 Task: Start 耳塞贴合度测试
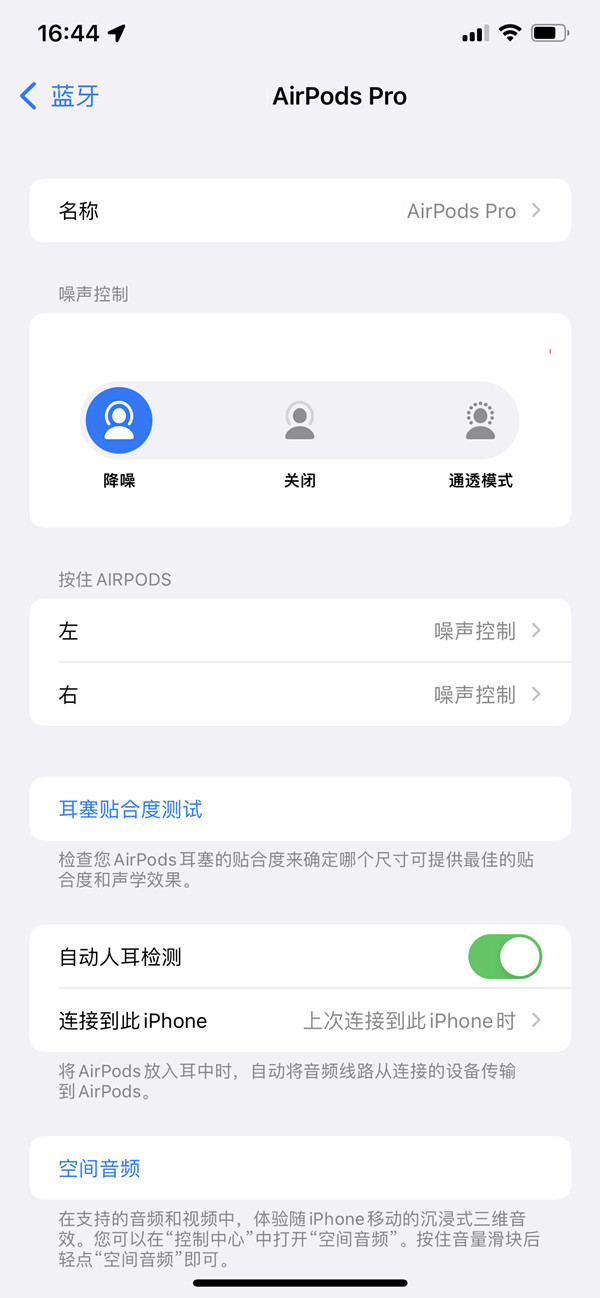click(131, 809)
